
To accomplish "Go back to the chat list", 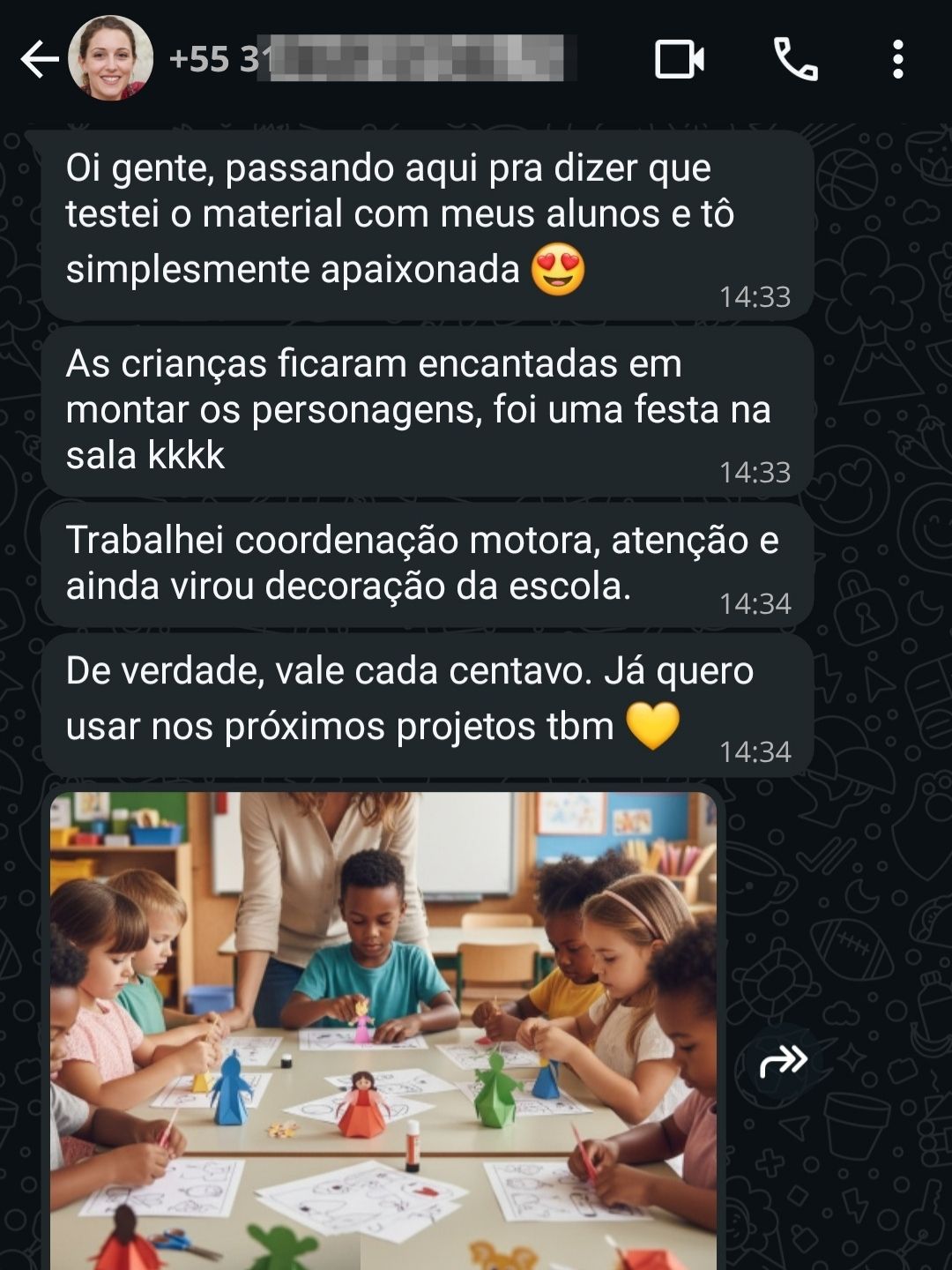I will [x=39, y=60].
